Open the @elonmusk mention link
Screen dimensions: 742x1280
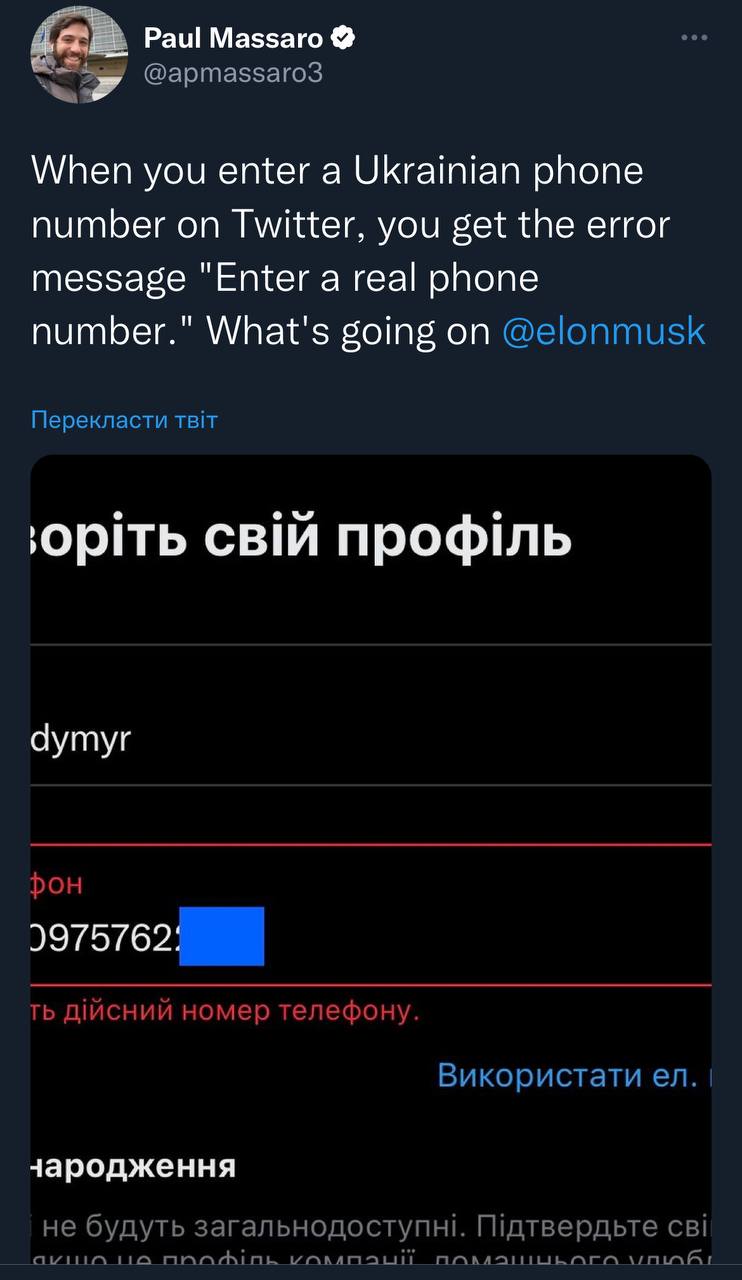coord(604,331)
